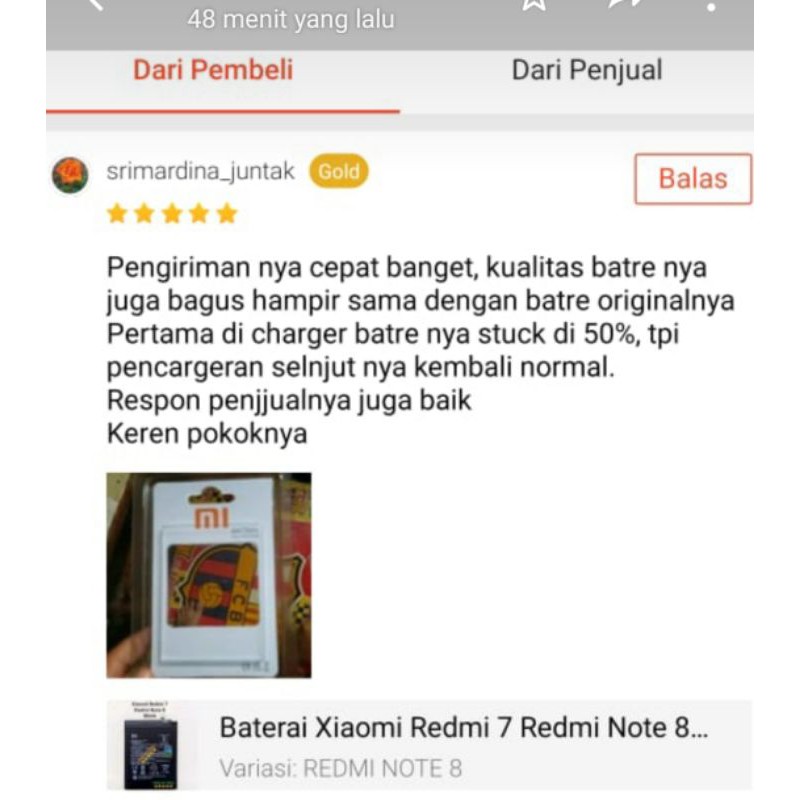Screen dimensions: 800x800
Task: Open the Baterai Xiaomi Redmi 7 product row
Action: tap(430, 746)
